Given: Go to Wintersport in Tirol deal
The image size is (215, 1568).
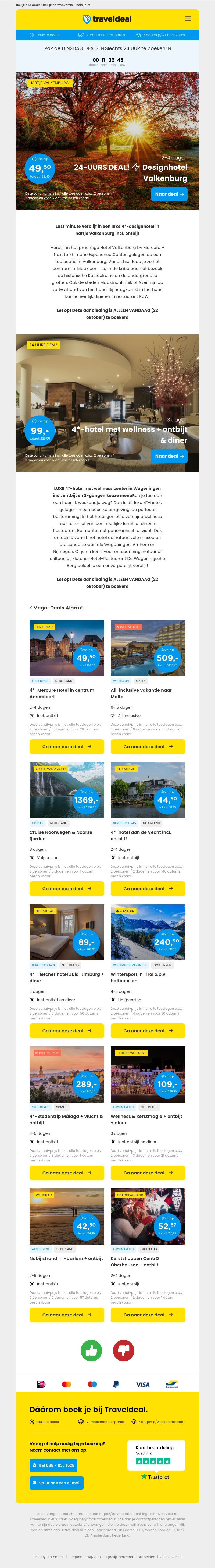Looking at the screenshot, I should click(148, 1030).
